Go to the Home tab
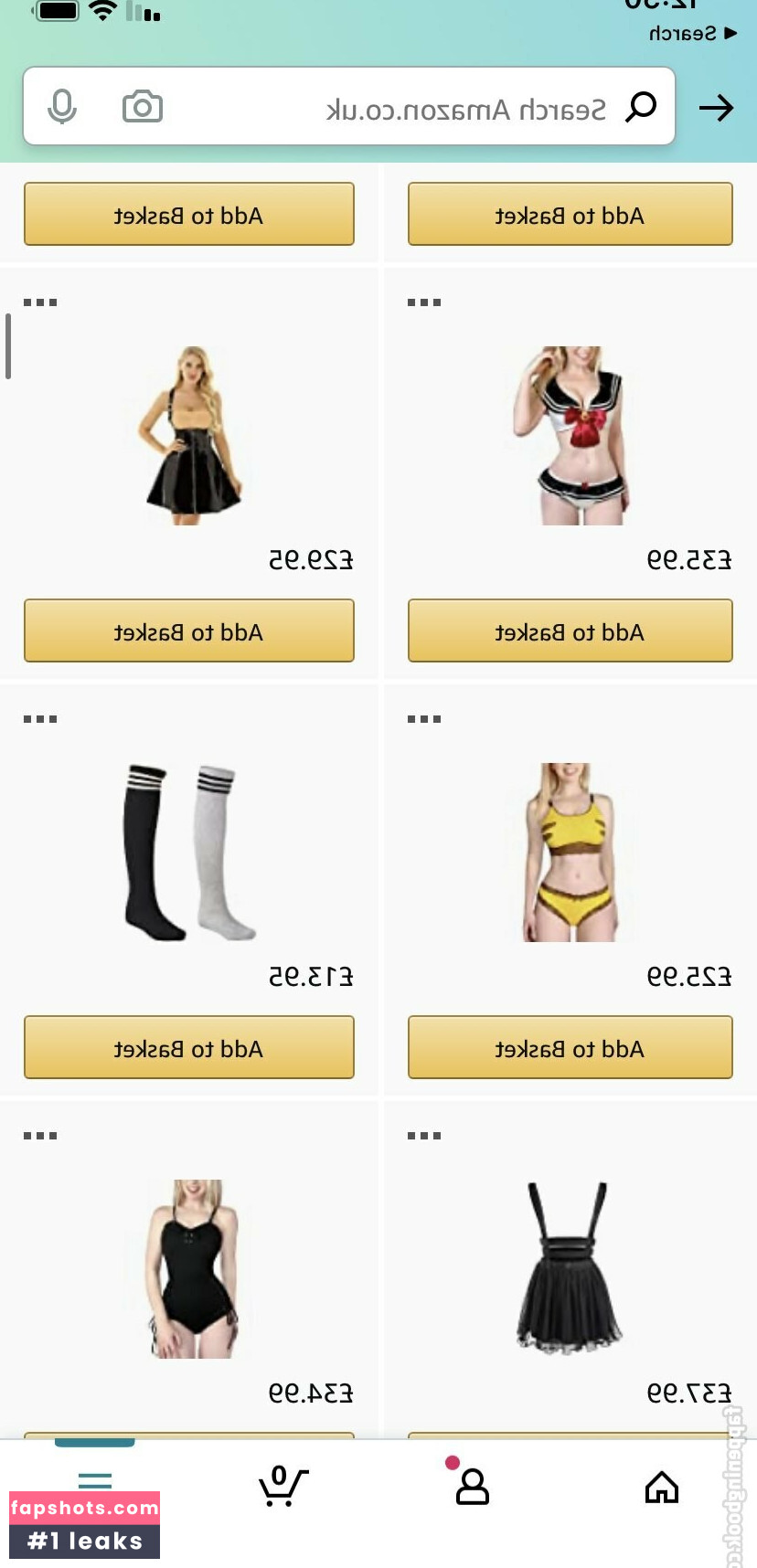Image resolution: width=757 pixels, height=1568 pixels. [x=662, y=1488]
